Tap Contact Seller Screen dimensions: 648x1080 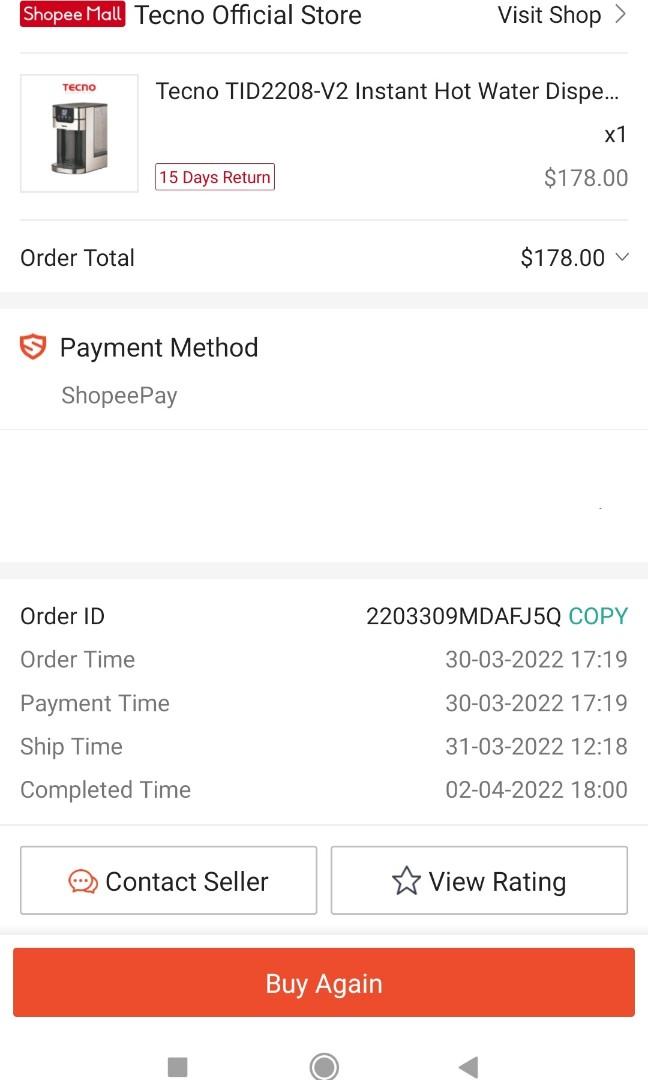pyautogui.click(x=168, y=881)
